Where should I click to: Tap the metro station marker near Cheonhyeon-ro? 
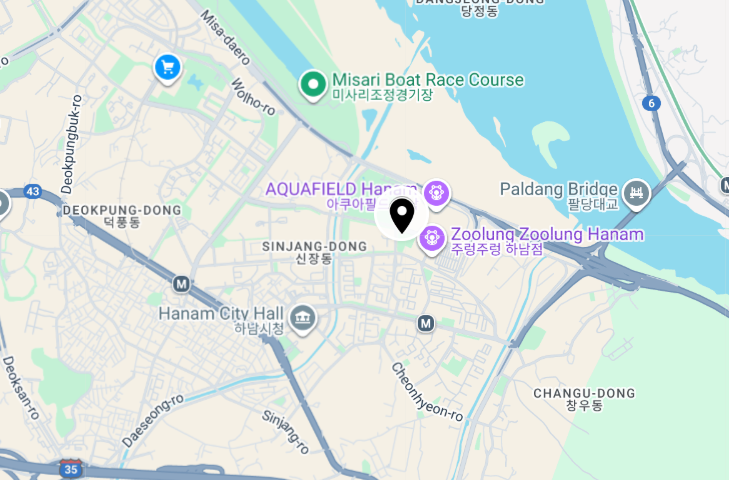pyautogui.click(x=426, y=323)
